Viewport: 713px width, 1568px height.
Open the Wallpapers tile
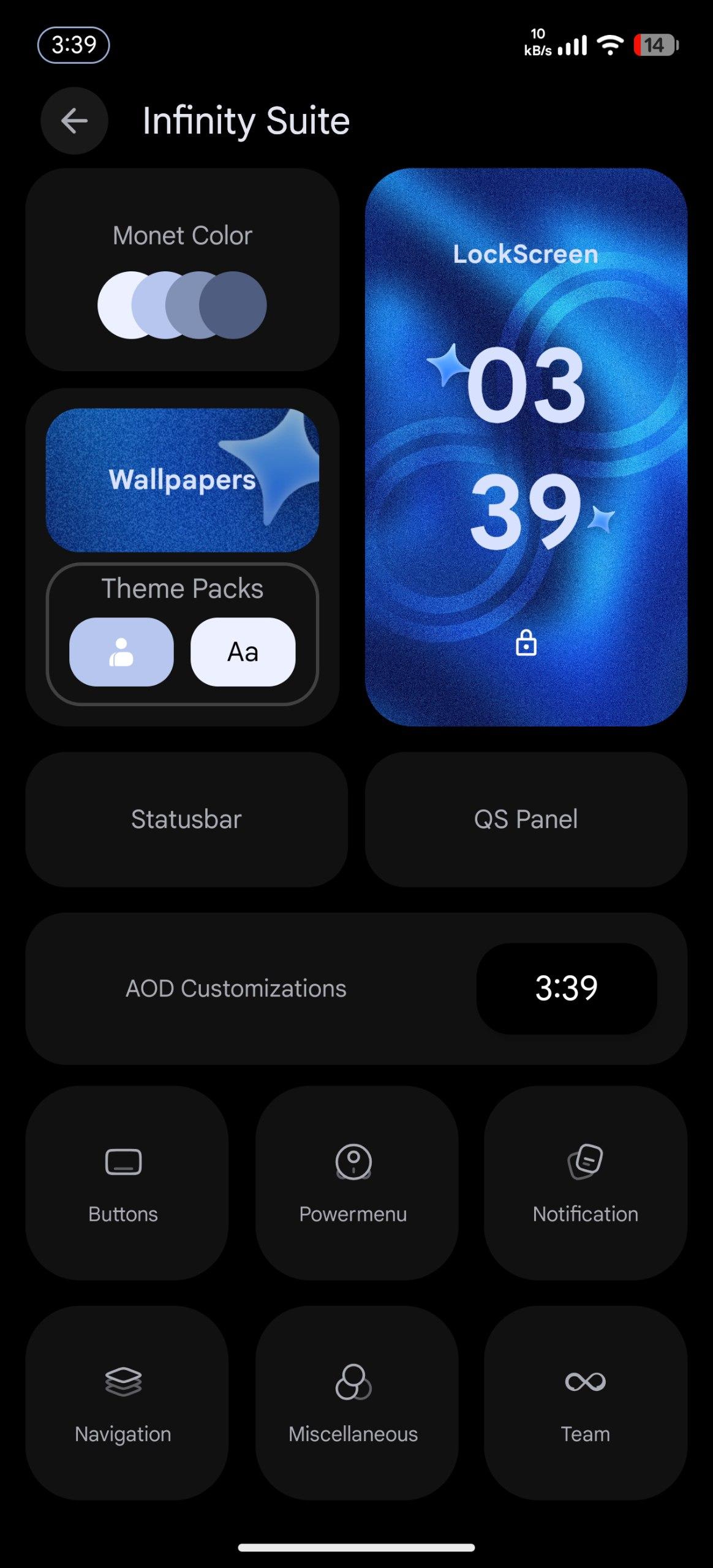182,480
